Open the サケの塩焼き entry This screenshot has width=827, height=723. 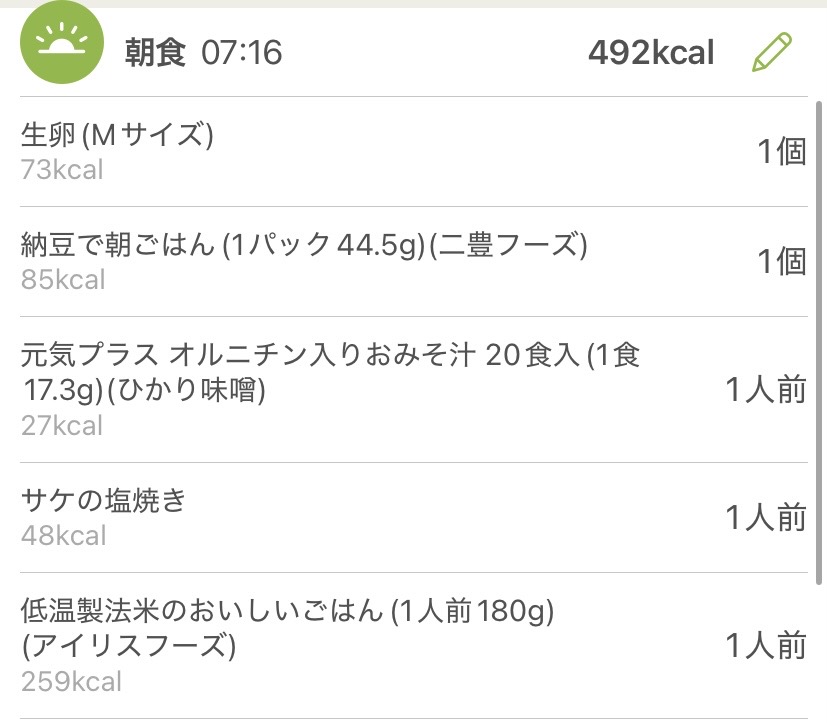pos(400,517)
